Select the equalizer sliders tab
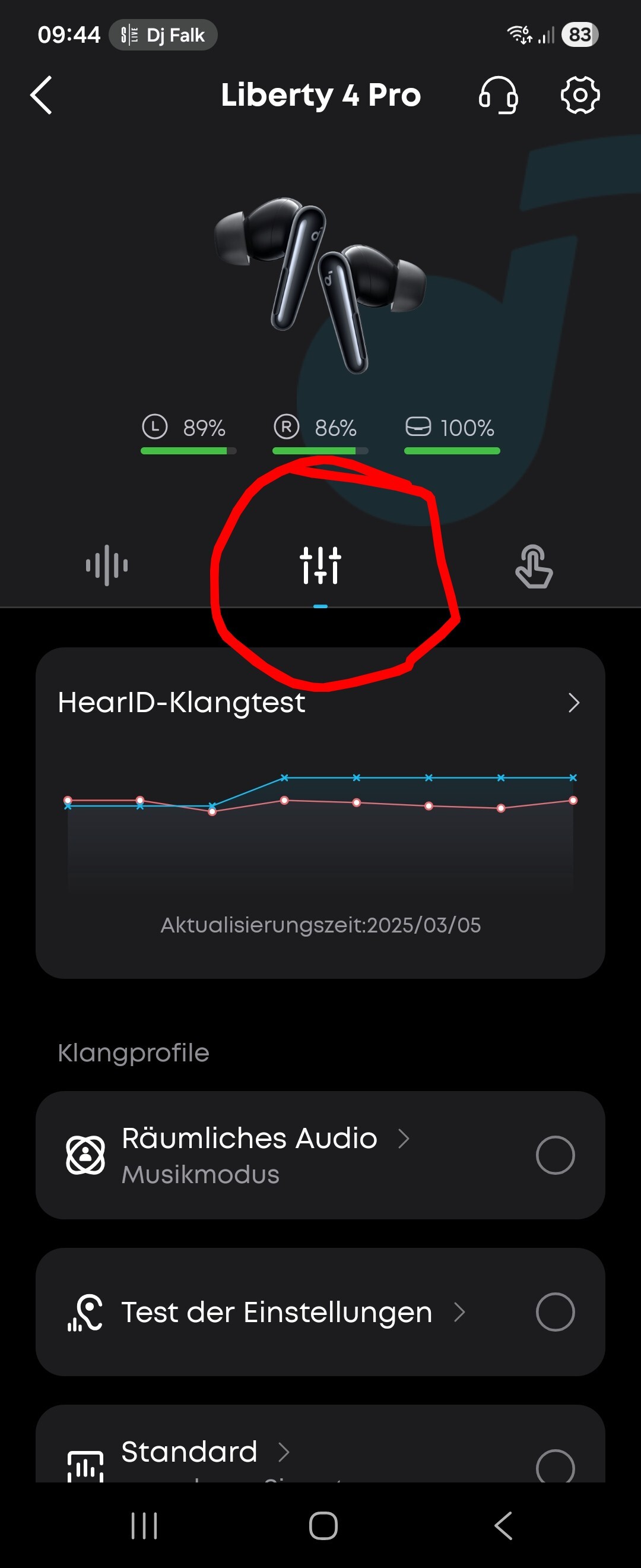 [x=320, y=565]
